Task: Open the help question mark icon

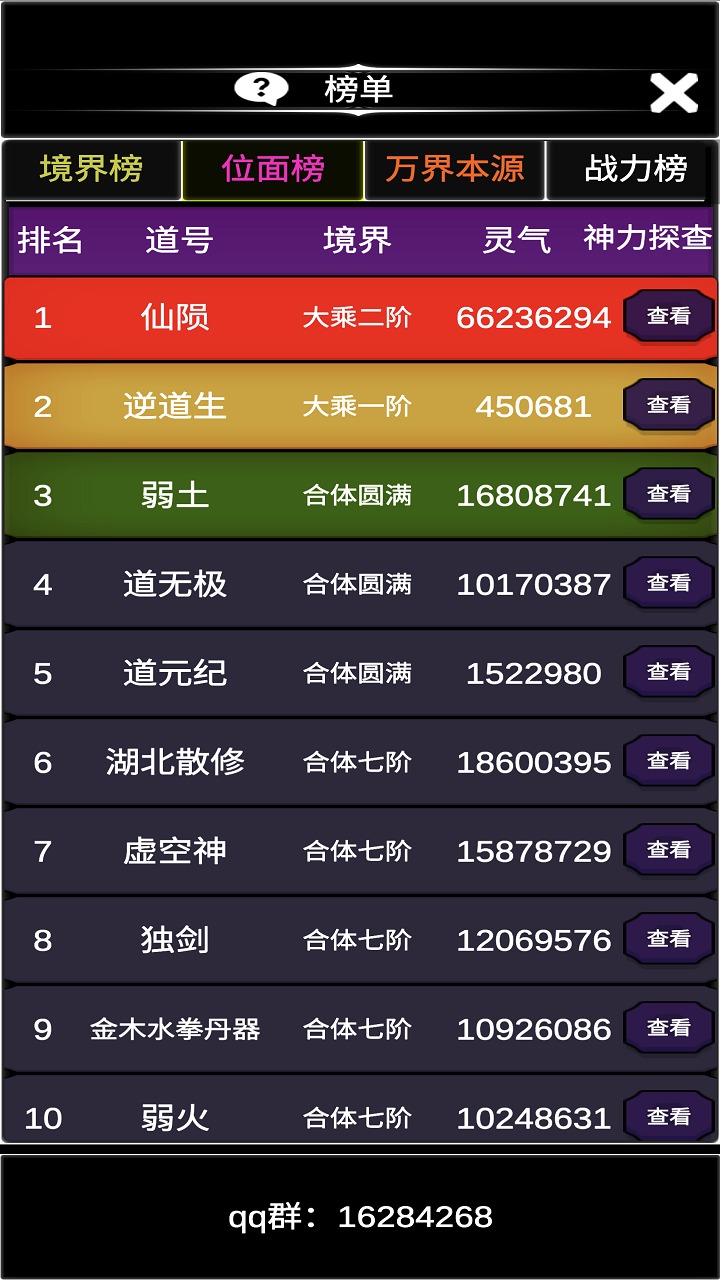Action: pyautogui.click(x=261, y=89)
